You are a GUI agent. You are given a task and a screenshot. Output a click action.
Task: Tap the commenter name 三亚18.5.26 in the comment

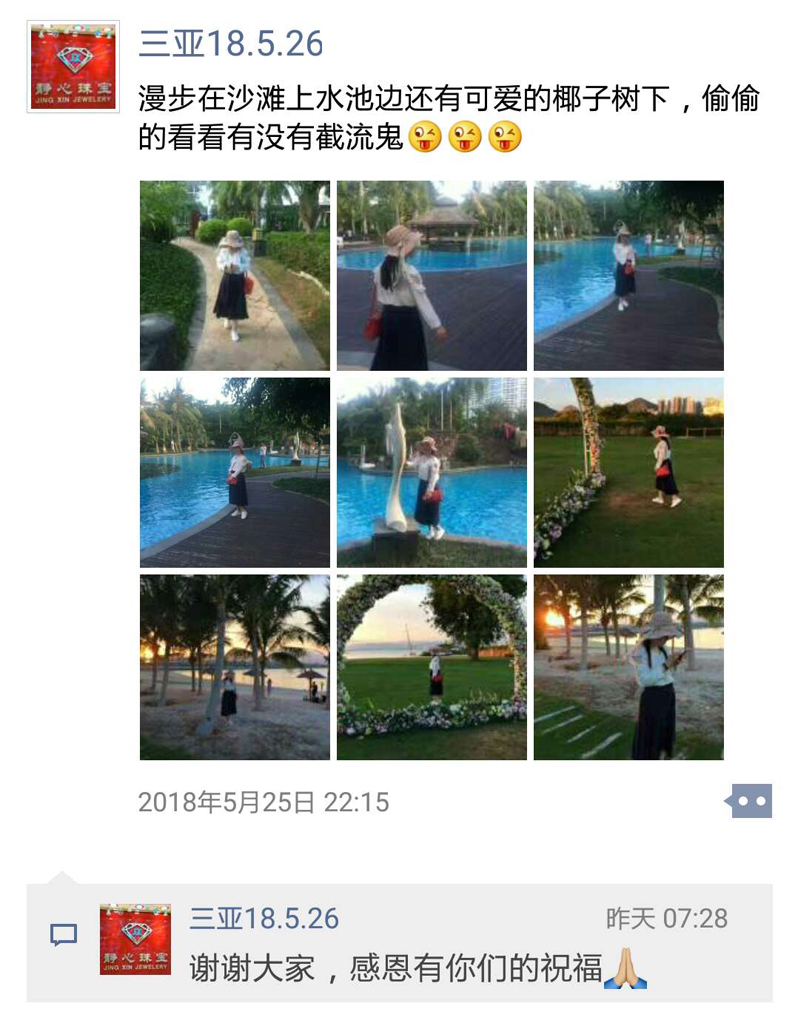click(x=264, y=918)
